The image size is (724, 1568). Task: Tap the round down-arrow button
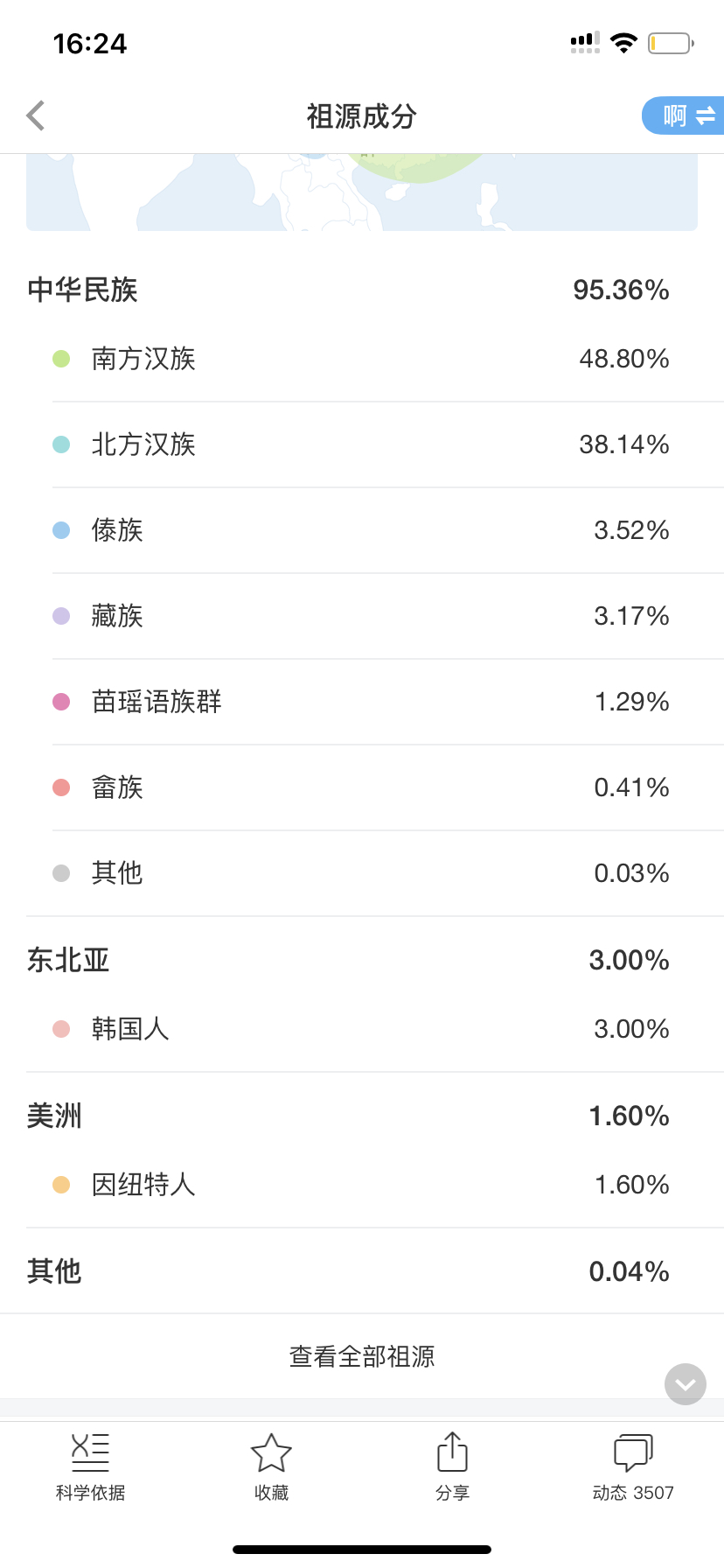686,1384
